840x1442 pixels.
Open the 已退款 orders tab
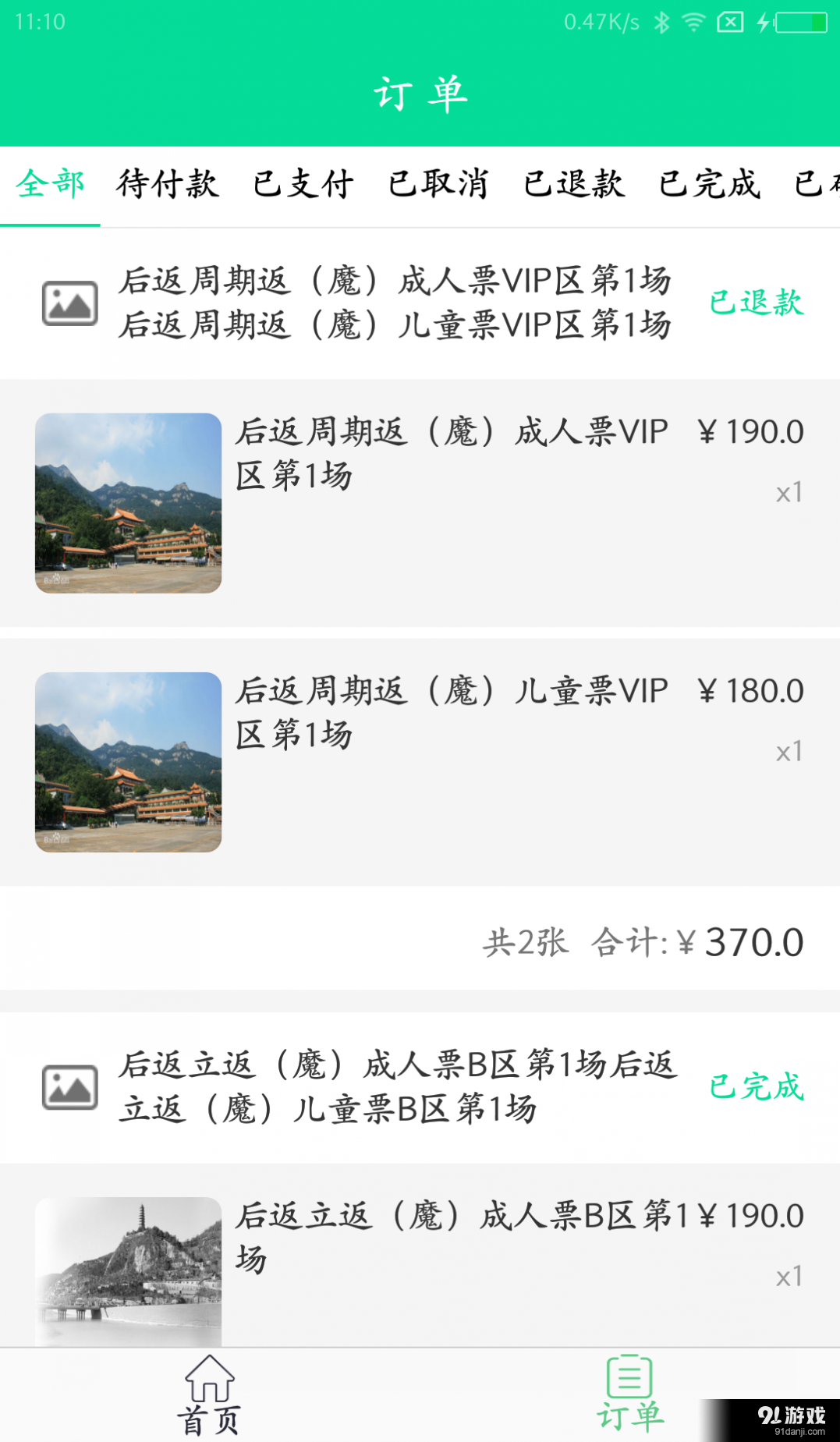[574, 185]
